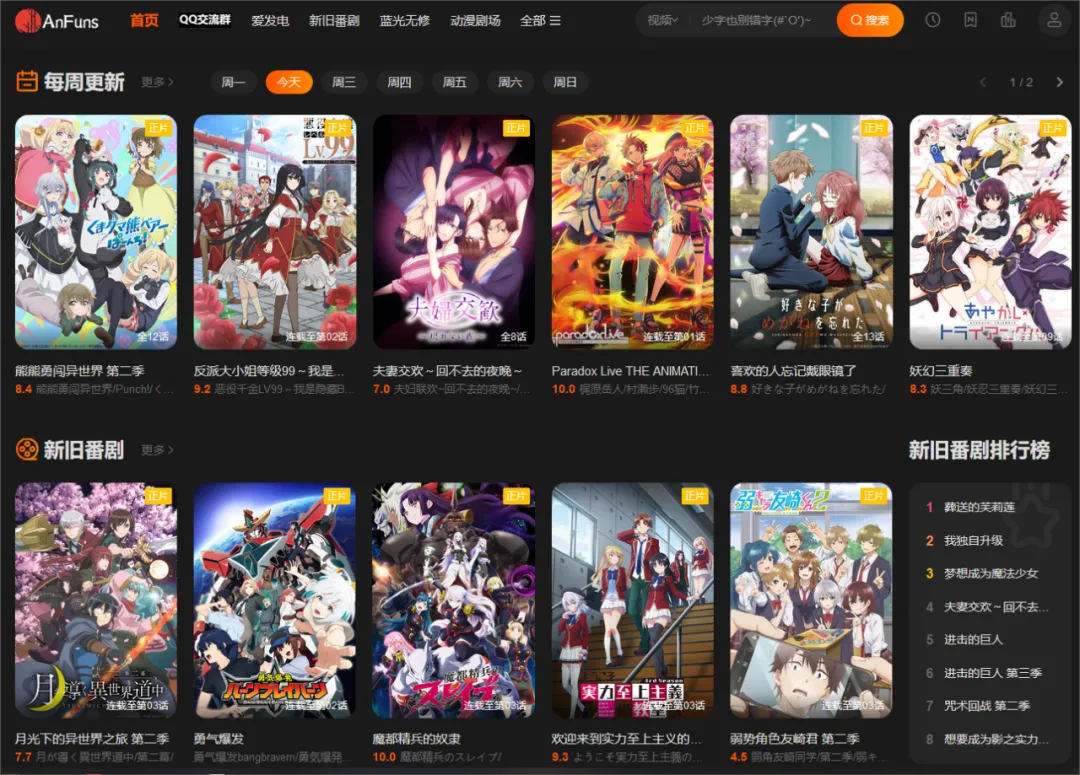
Task: Open the 熊熊勇闯异世界 第二季 card
Action: tap(96, 232)
